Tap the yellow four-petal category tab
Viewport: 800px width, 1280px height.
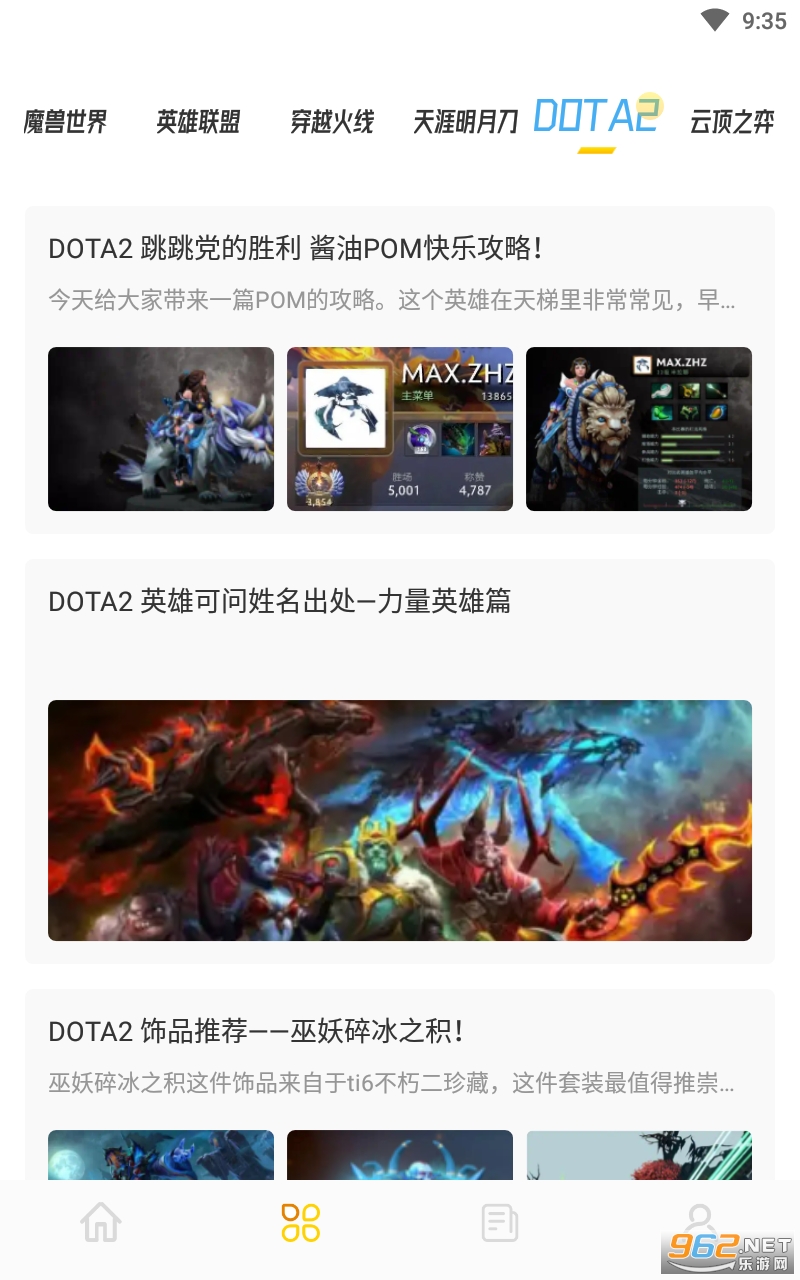point(300,1222)
